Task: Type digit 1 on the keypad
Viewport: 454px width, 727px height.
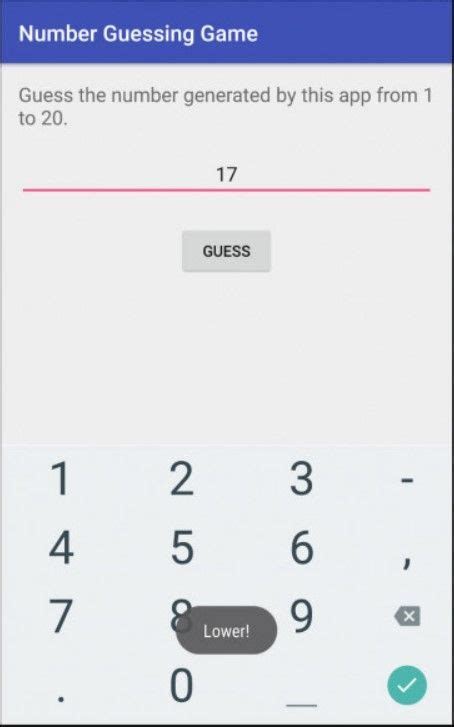Action: click(x=61, y=479)
